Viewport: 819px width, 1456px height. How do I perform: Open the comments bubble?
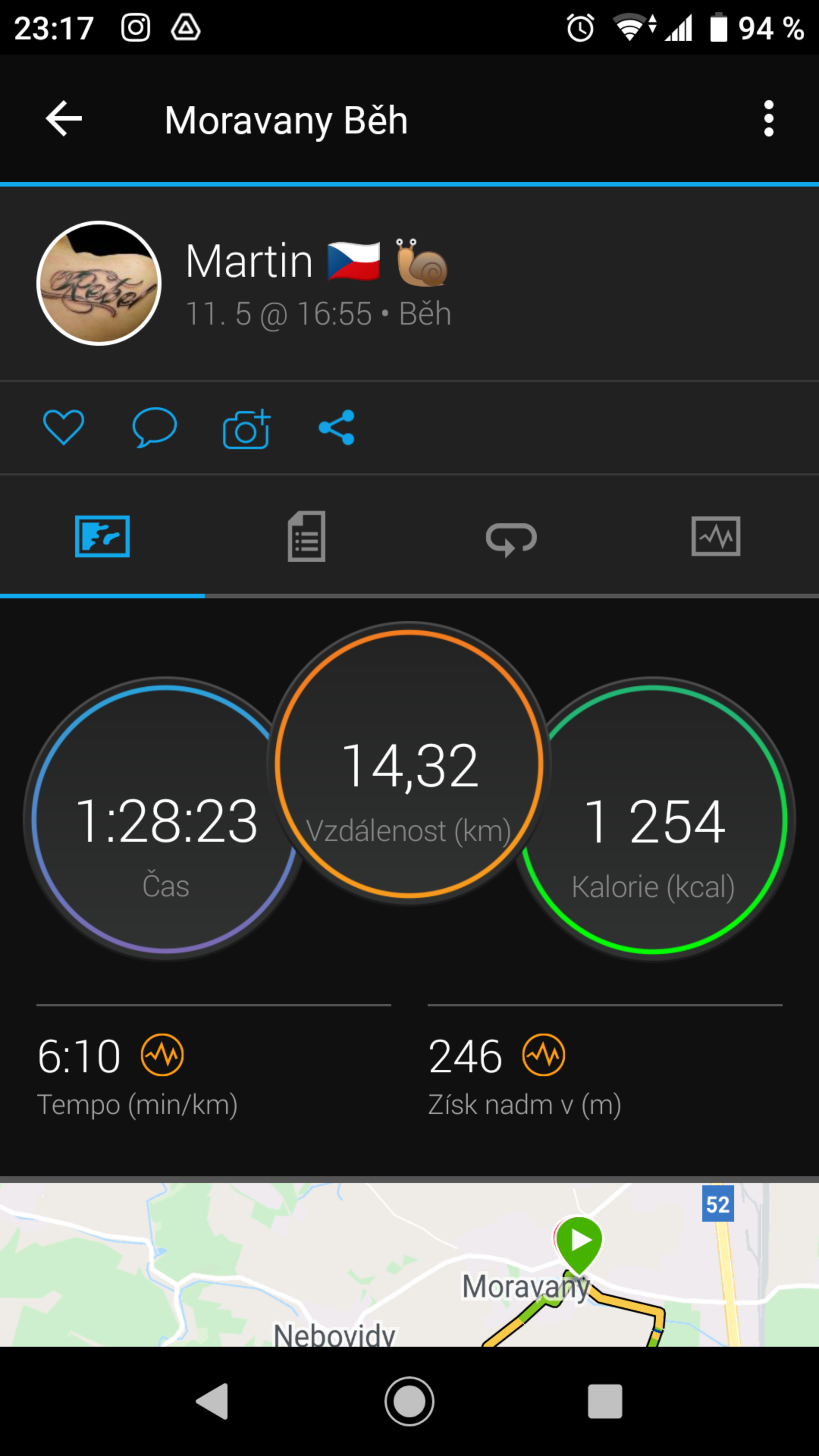coord(154,427)
